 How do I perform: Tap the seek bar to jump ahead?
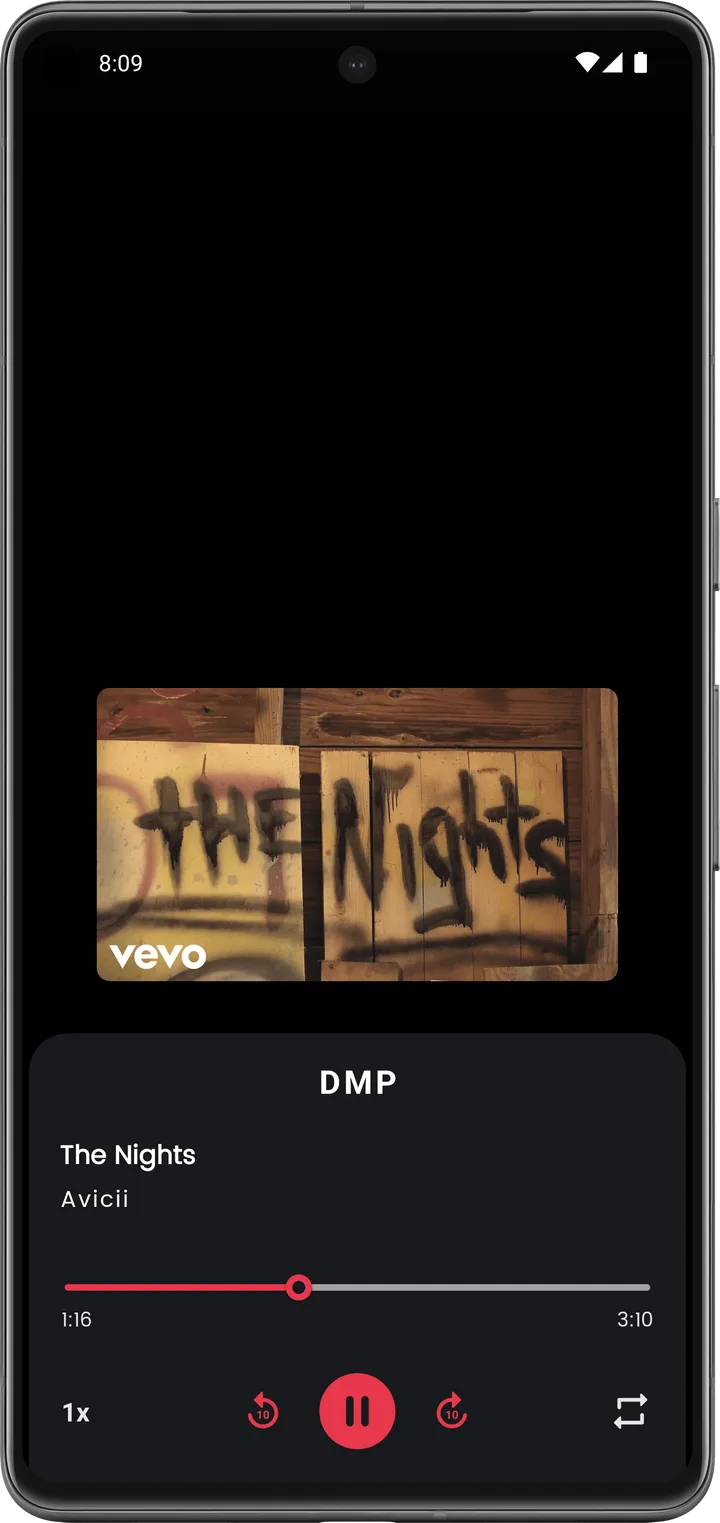click(x=357, y=1287)
